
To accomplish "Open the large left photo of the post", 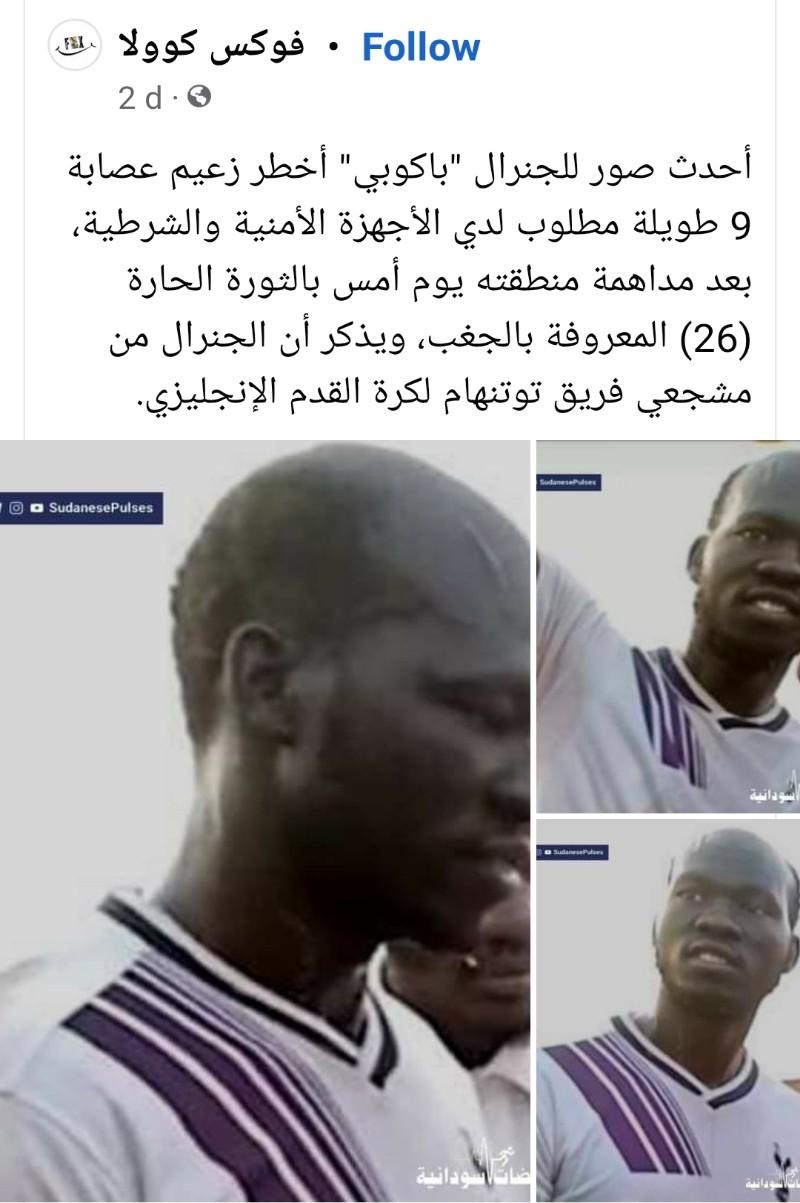I will (x=265, y=820).
